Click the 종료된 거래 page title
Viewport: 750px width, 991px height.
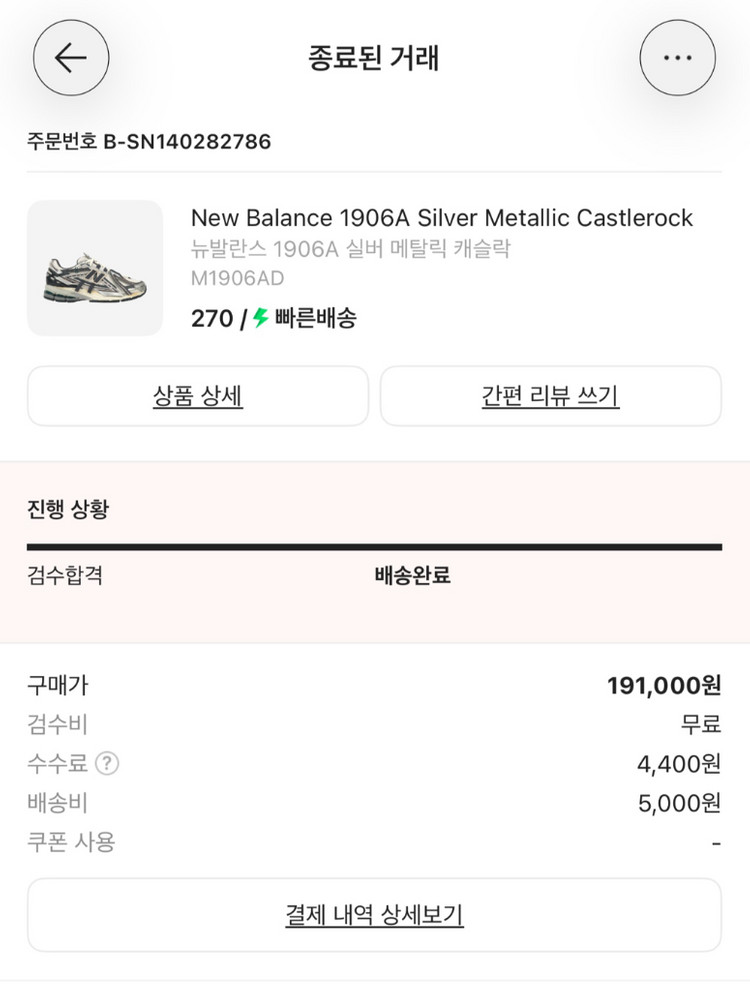click(x=374, y=58)
